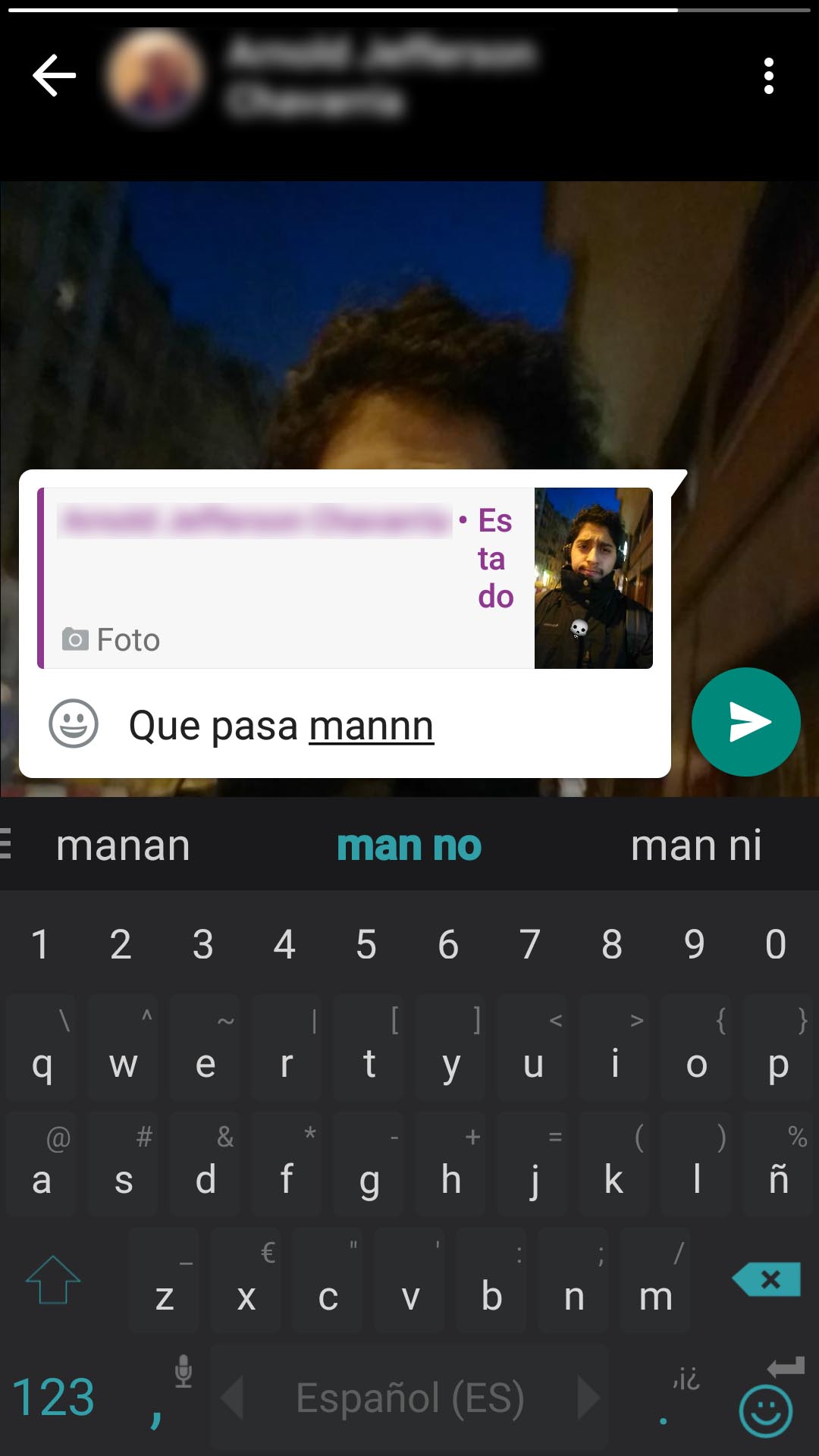This screenshot has height=1456, width=819.
Task: Open the three-dot overflow menu
Action: point(768,76)
